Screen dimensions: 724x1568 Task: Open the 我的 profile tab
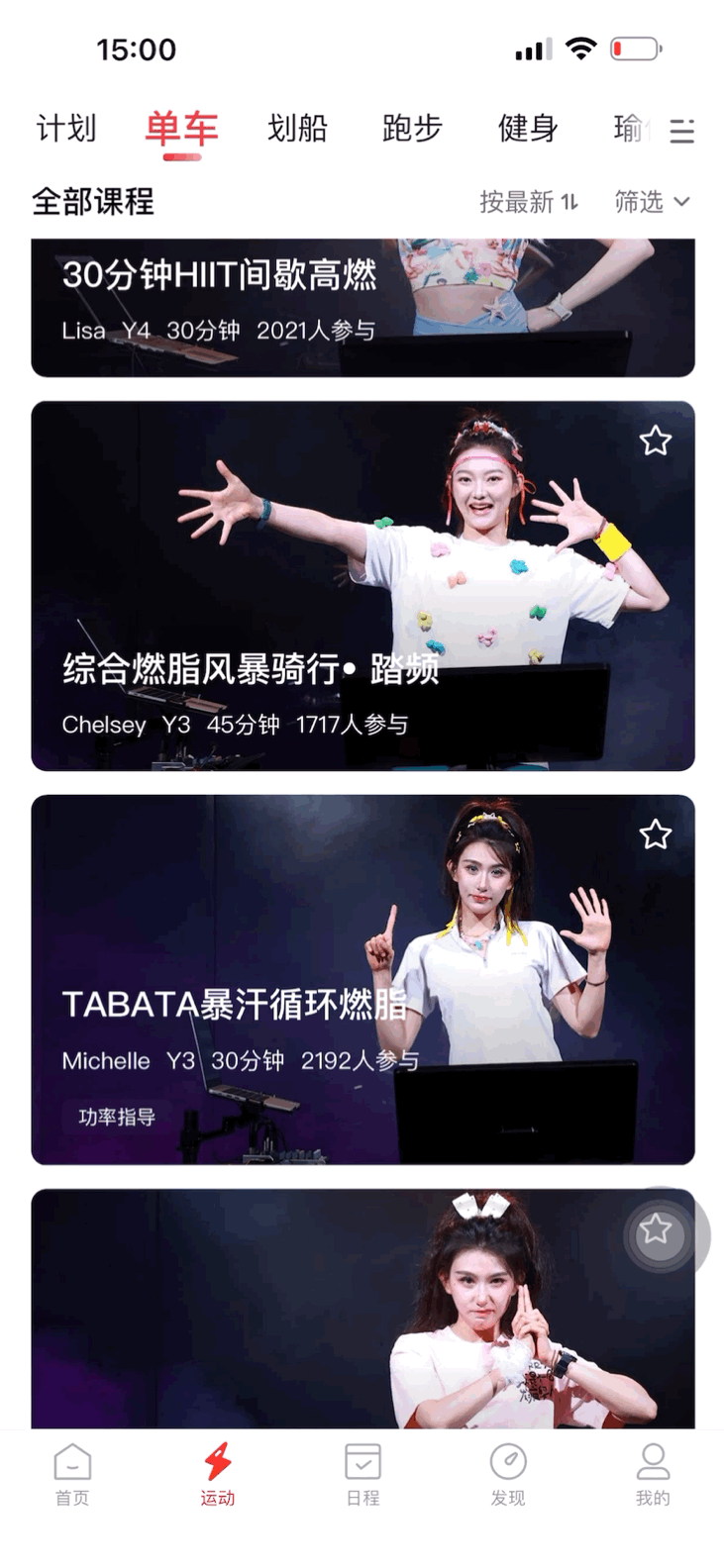(x=653, y=1473)
